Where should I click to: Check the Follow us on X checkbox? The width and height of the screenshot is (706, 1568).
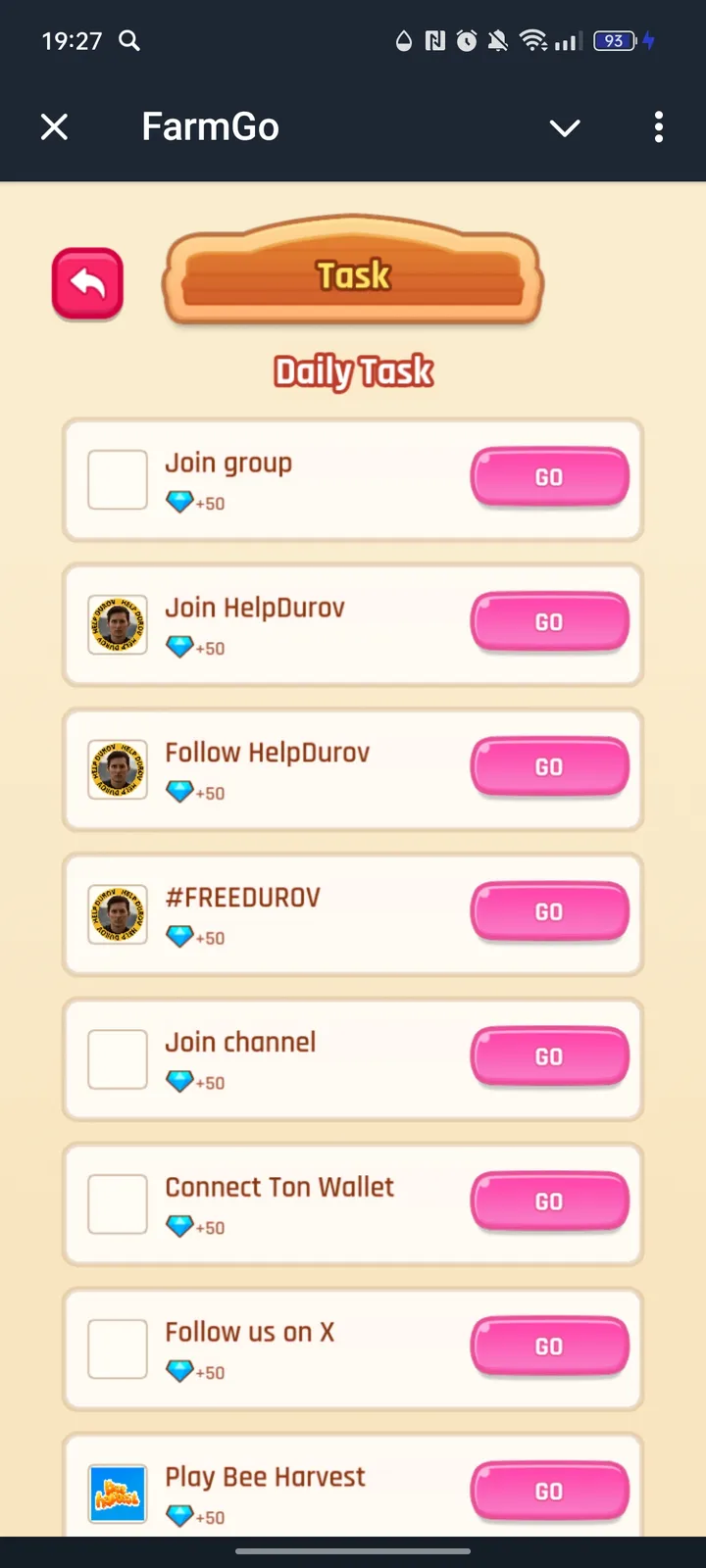(118, 1348)
